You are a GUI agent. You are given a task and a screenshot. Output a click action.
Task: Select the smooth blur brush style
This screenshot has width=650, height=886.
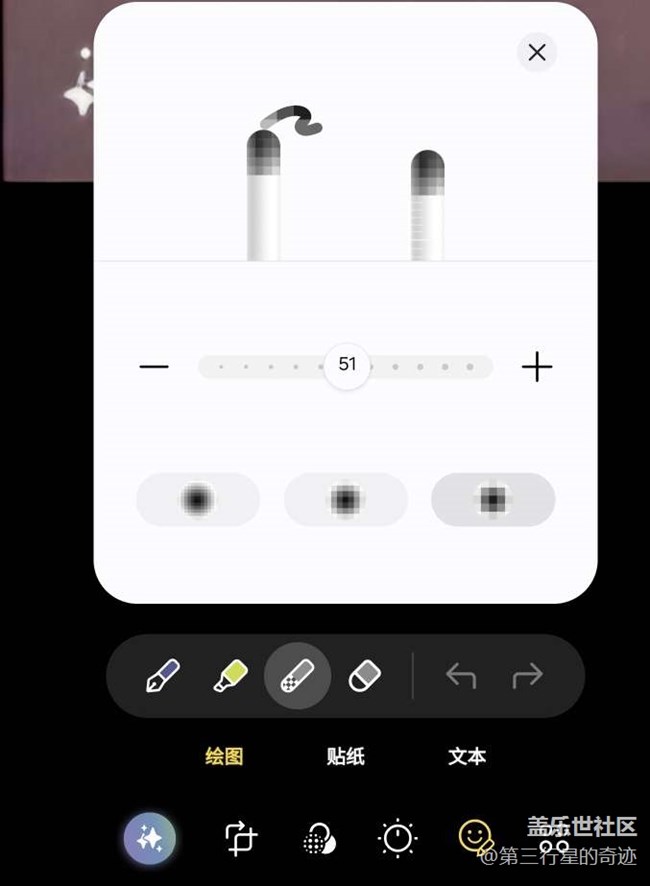tap(198, 499)
